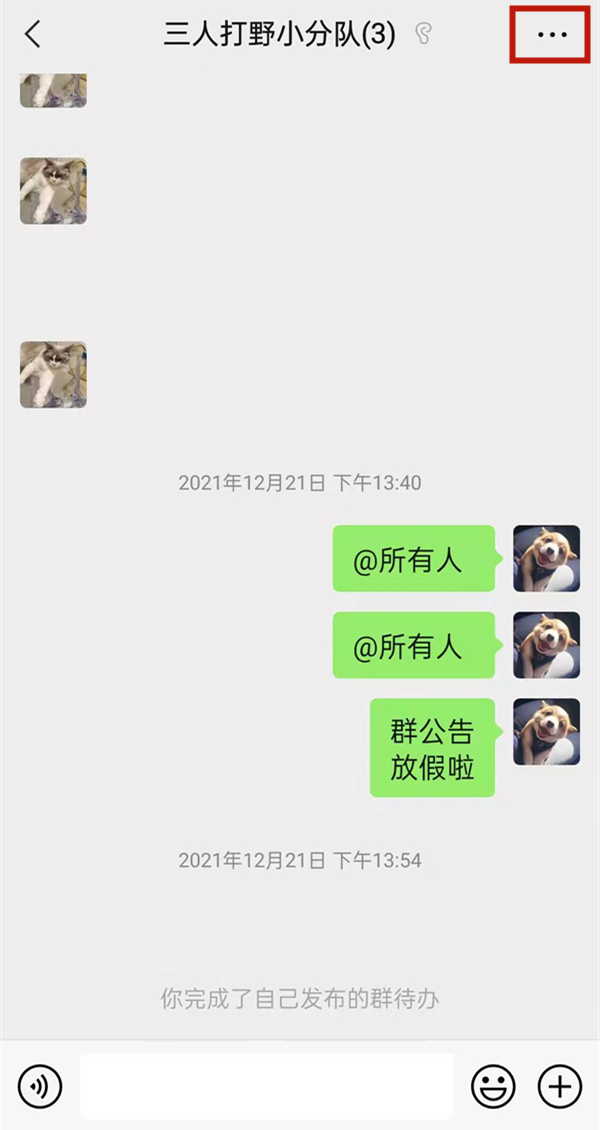Focus the message text field

[x=266, y=1085]
